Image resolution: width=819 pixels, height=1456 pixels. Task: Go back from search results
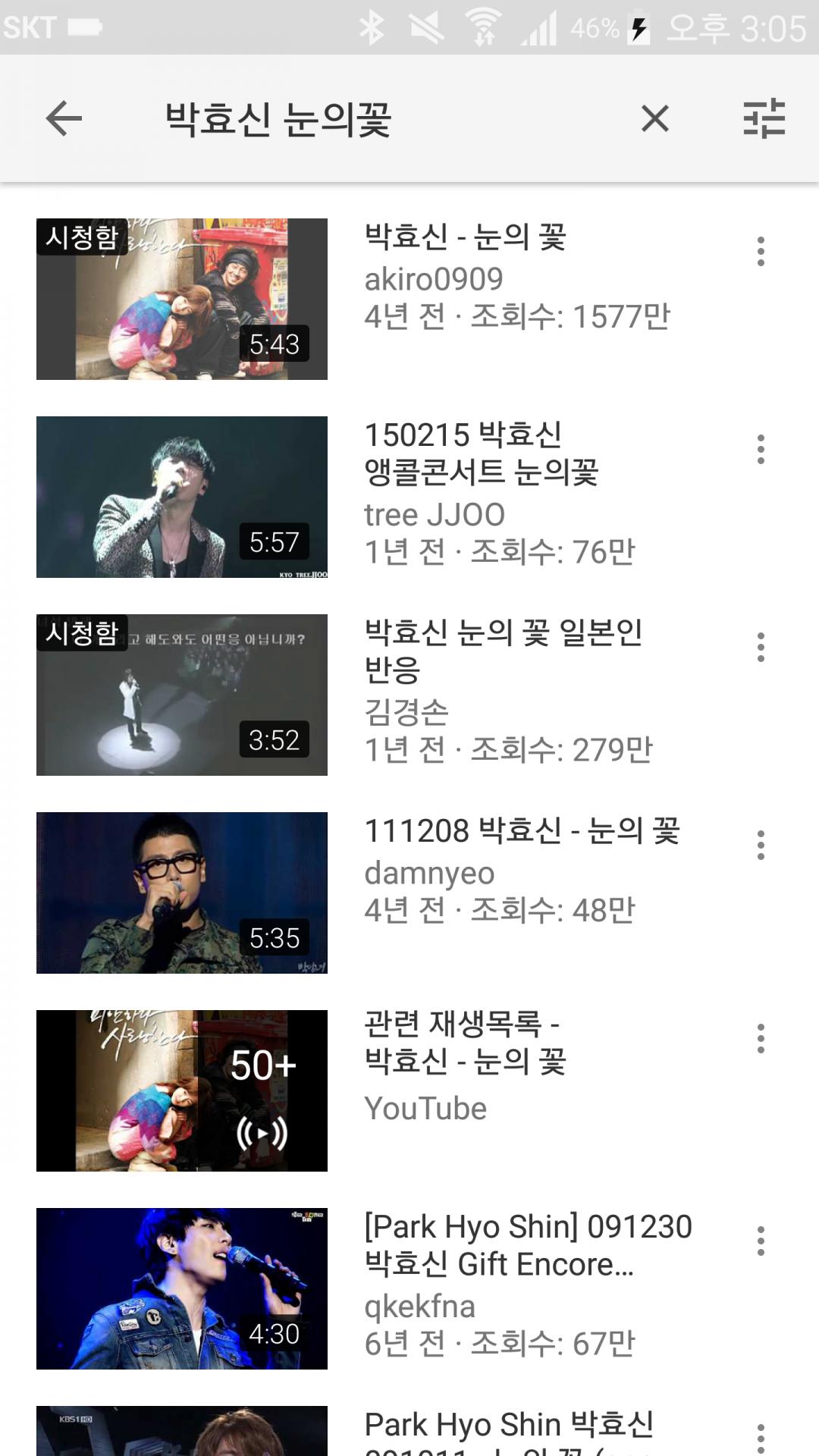pyautogui.click(x=64, y=118)
